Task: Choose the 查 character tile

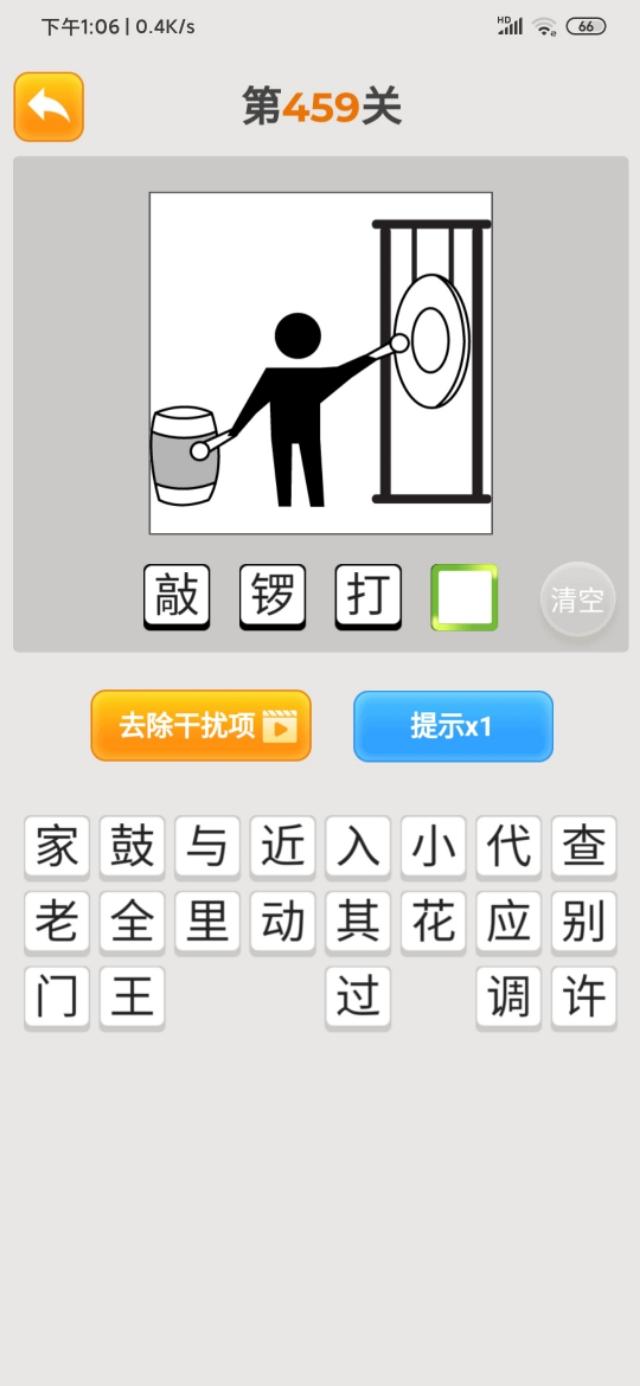Action: coord(584,846)
